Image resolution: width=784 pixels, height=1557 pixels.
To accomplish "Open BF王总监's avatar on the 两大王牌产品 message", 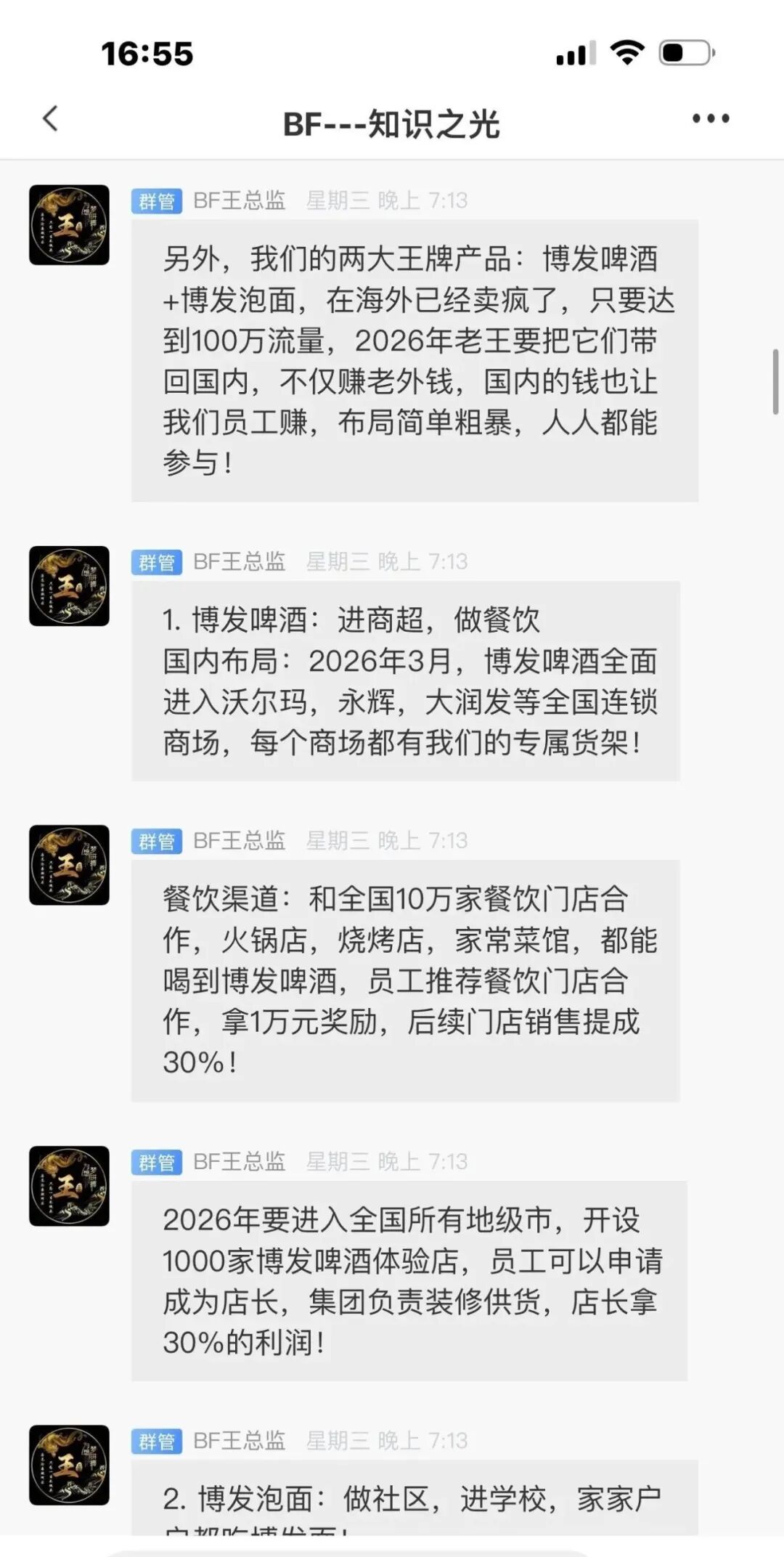I will pos(69,224).
